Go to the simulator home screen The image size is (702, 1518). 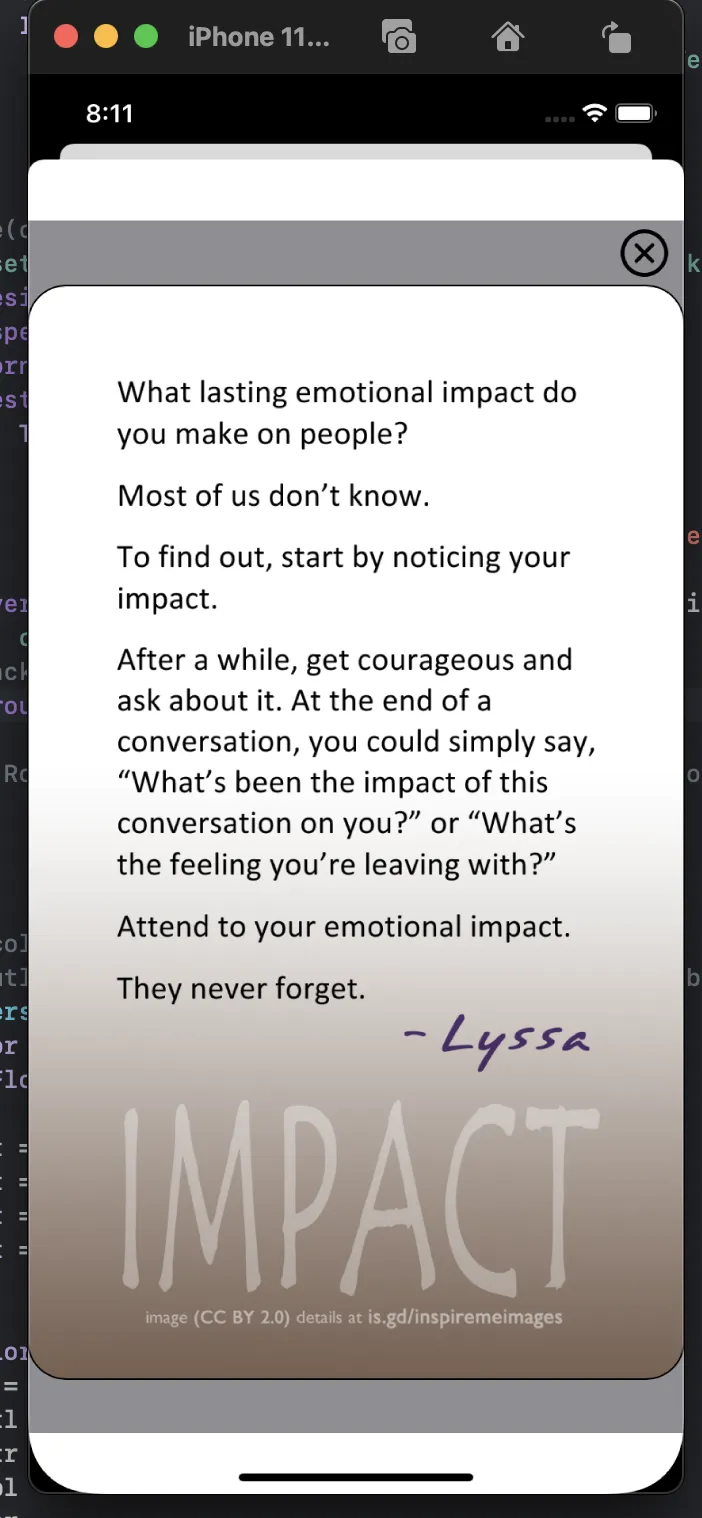pyautogui.click(x=508, y=38)
